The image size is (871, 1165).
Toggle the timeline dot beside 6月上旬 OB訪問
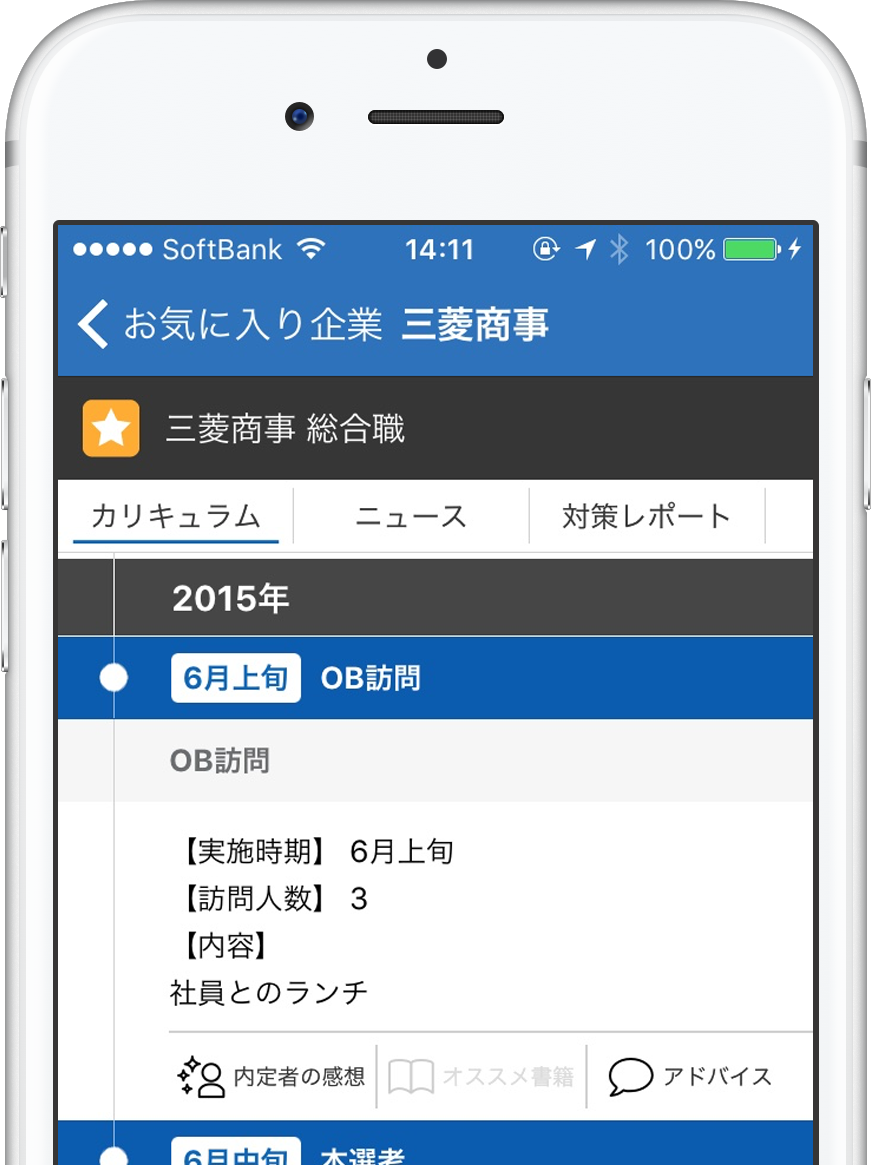(x=114, y=677)
